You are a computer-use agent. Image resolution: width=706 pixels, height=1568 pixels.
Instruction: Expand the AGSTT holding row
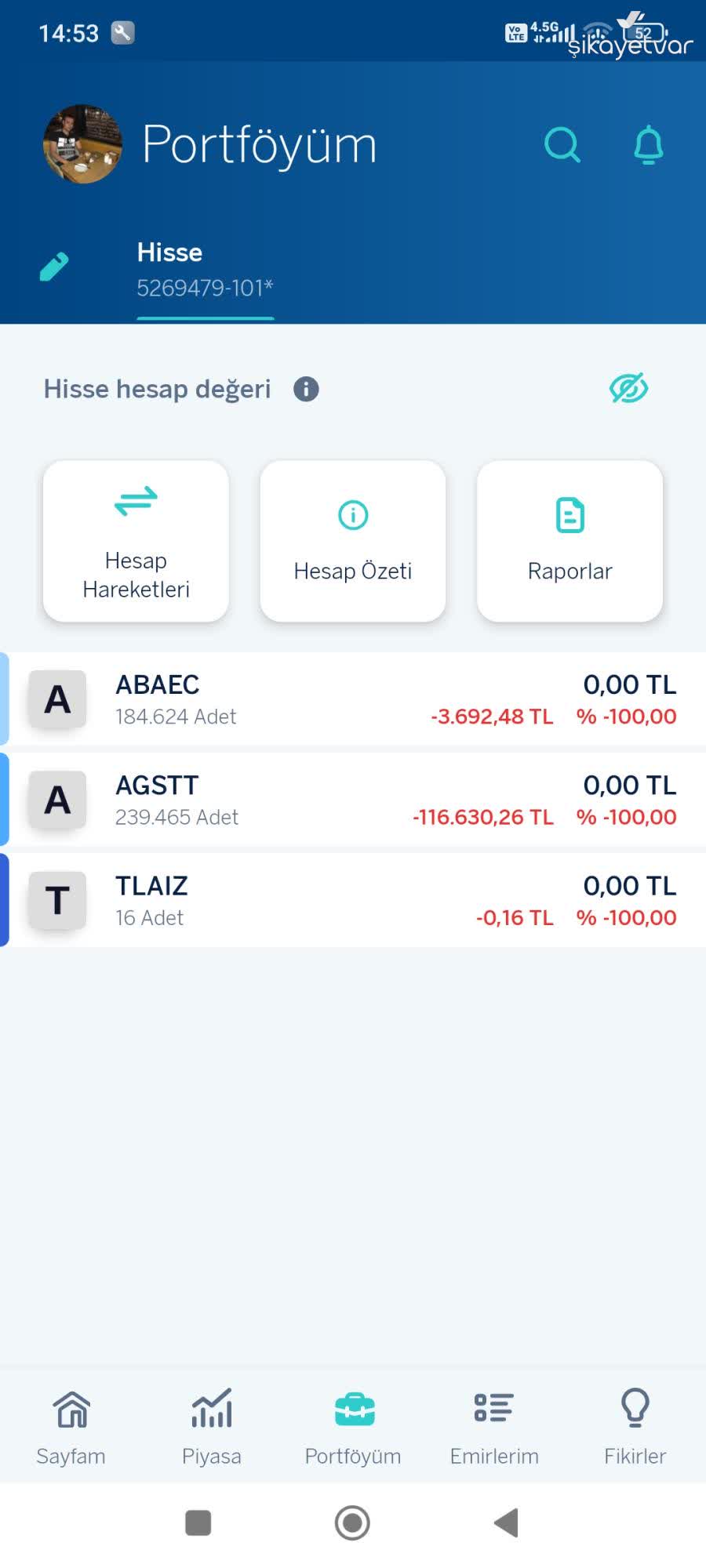pos(353,800)
